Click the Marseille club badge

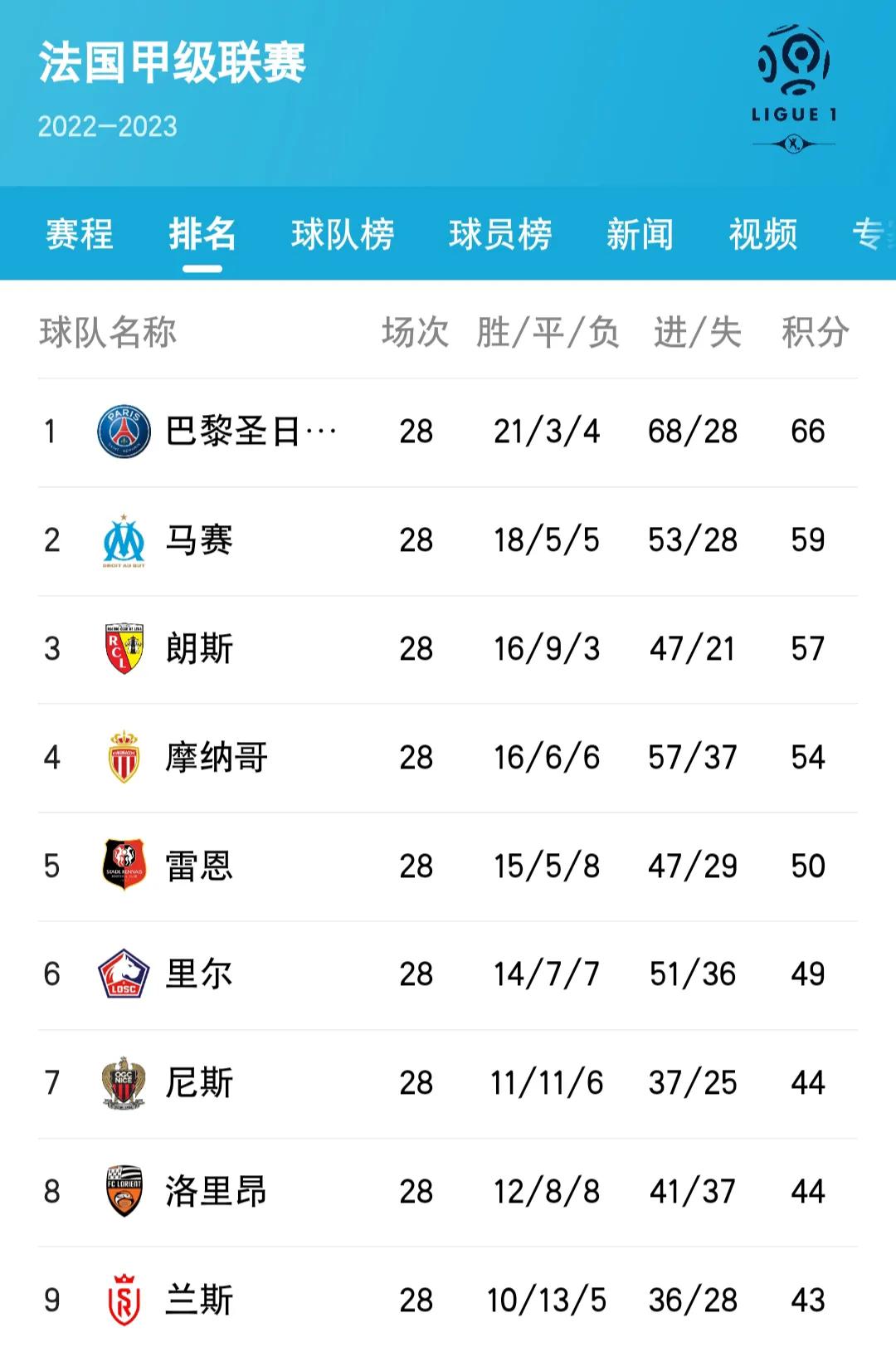click(x=121, y=539)
